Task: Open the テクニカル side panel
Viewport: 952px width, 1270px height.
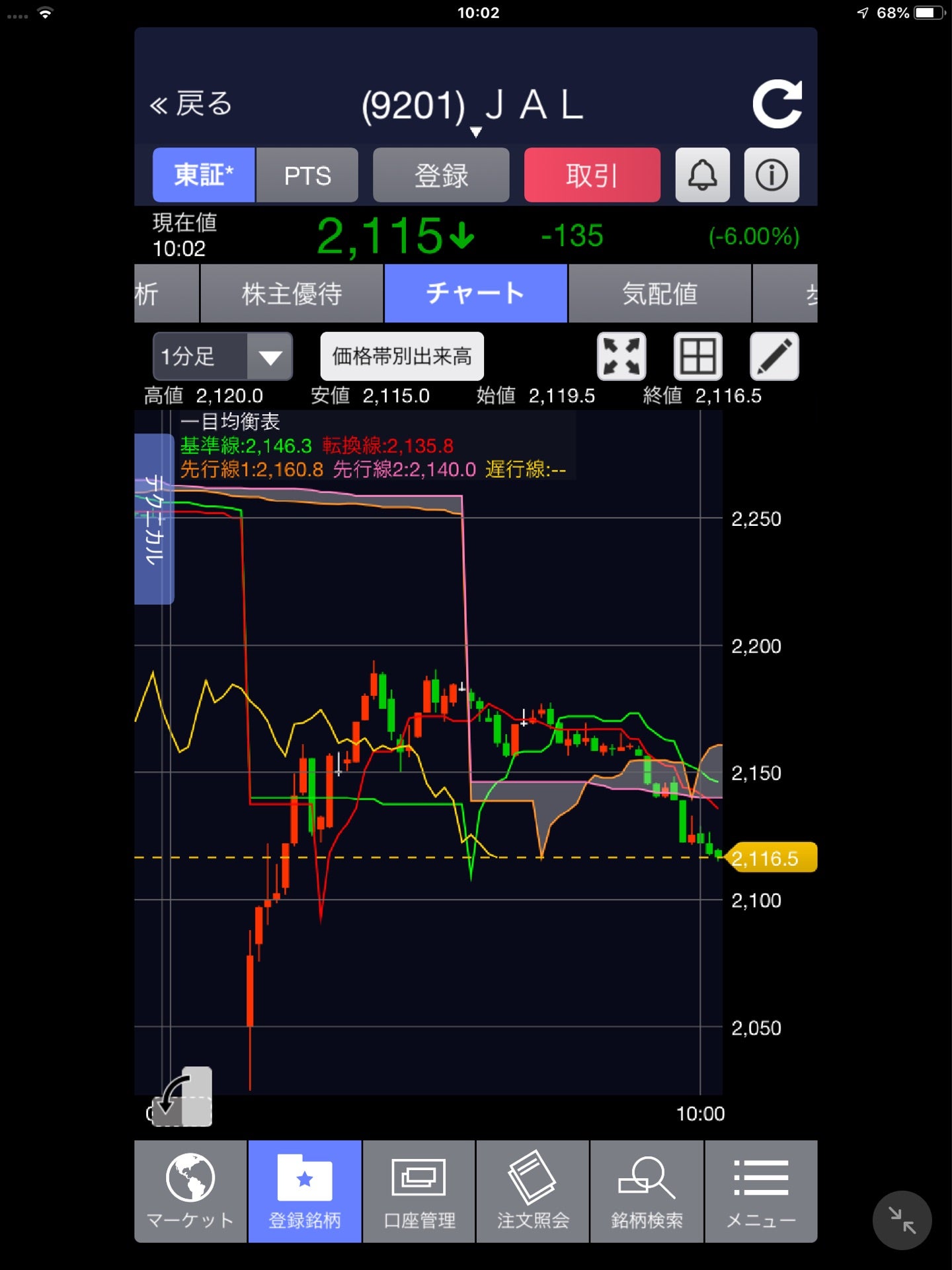Action: [x=154, y=519]
